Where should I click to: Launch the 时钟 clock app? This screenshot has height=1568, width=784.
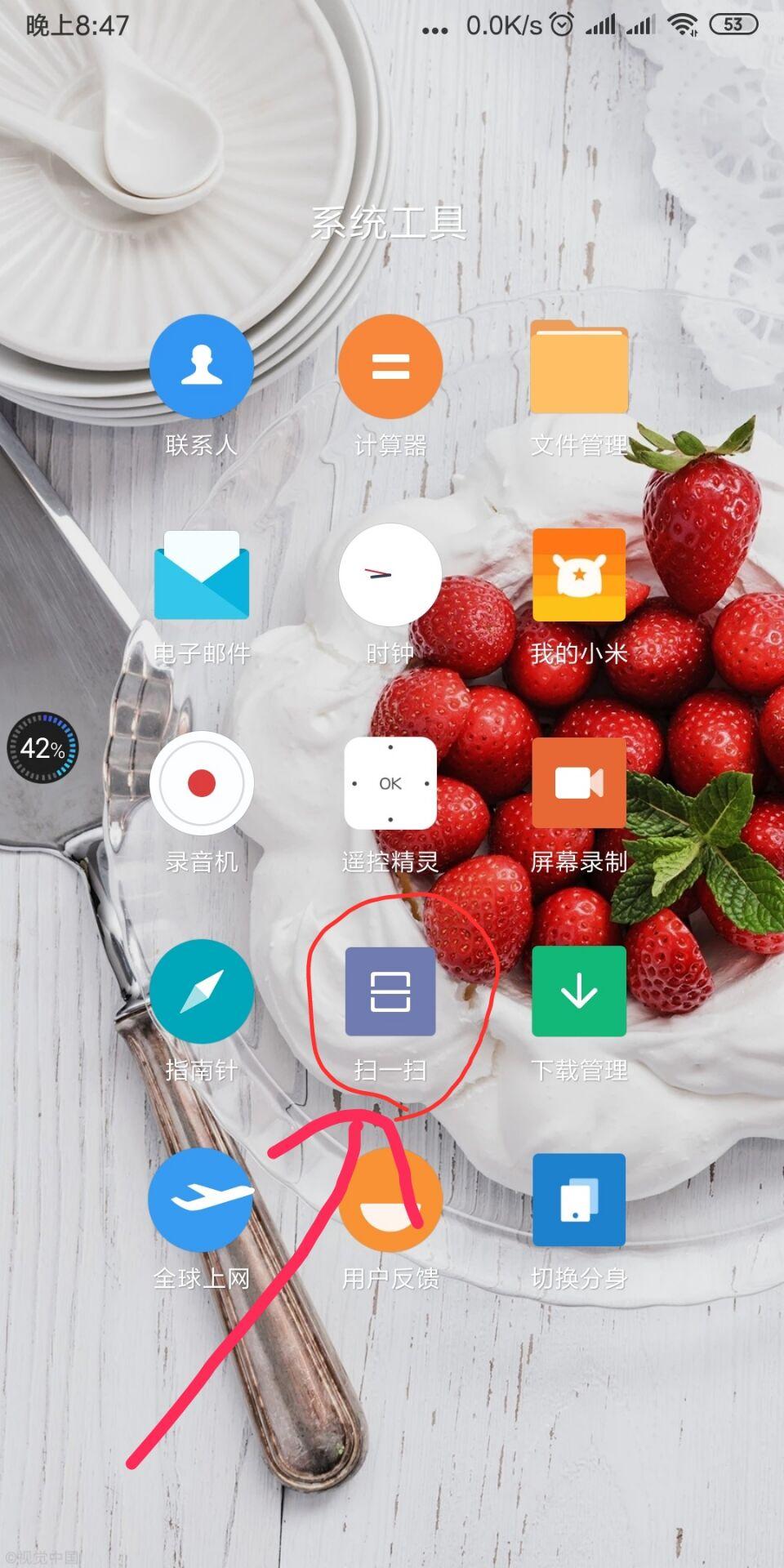390,575
